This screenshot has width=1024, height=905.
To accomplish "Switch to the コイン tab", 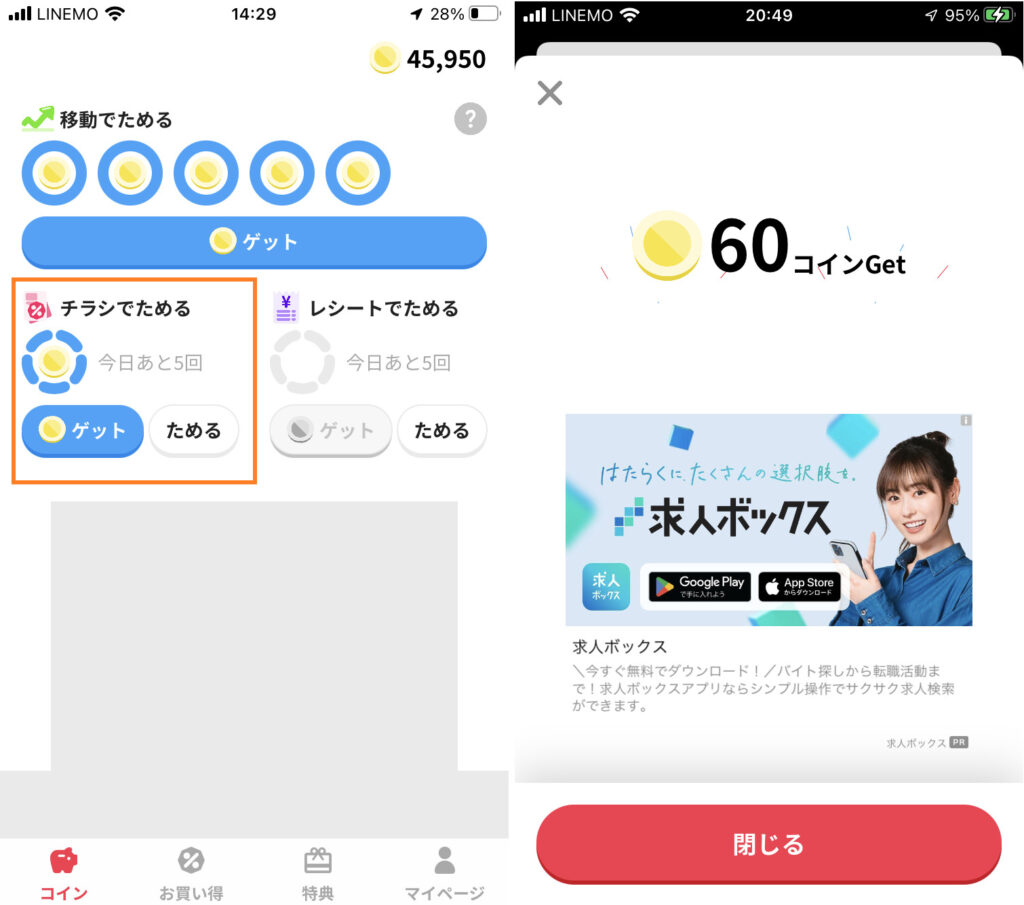I will [x=63, y=872].
